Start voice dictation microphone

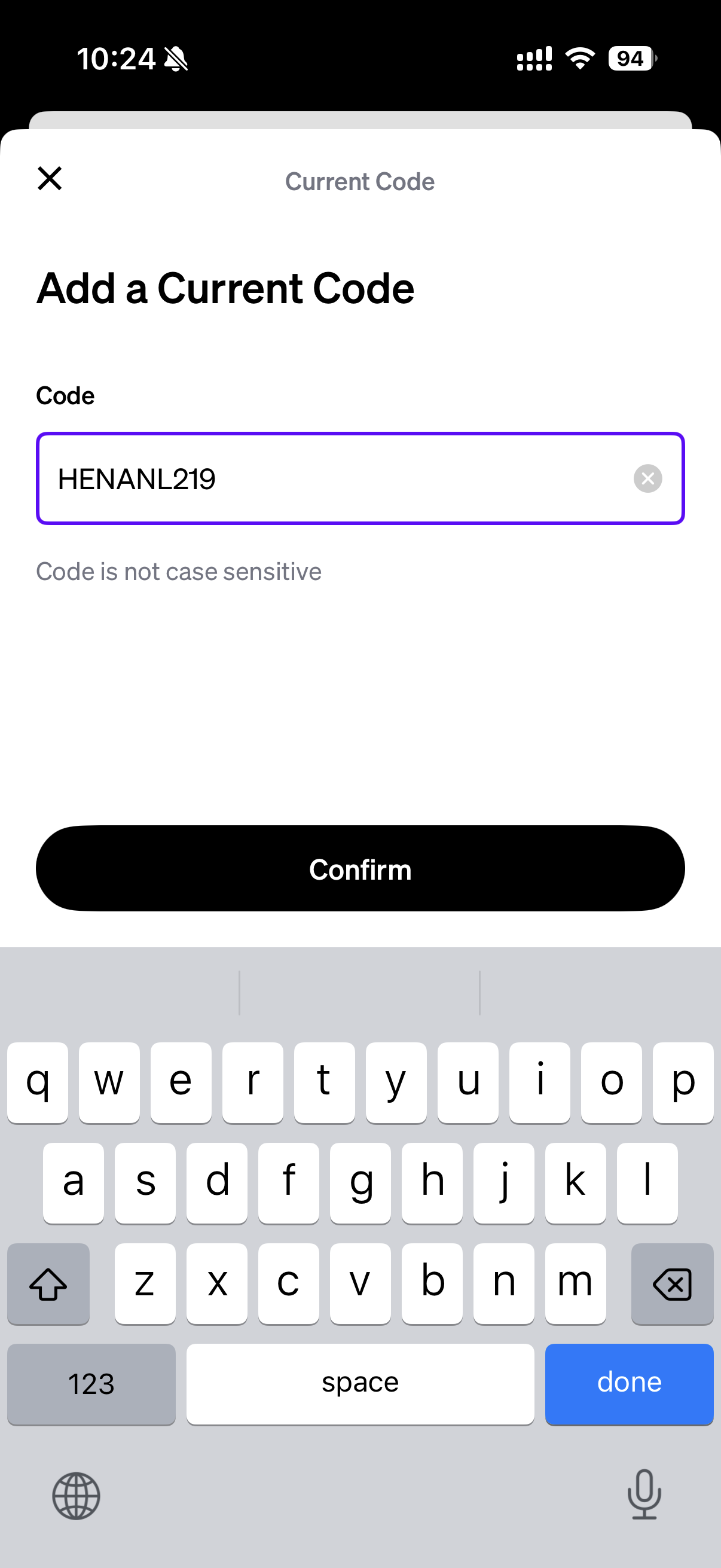coord(644,1494)
